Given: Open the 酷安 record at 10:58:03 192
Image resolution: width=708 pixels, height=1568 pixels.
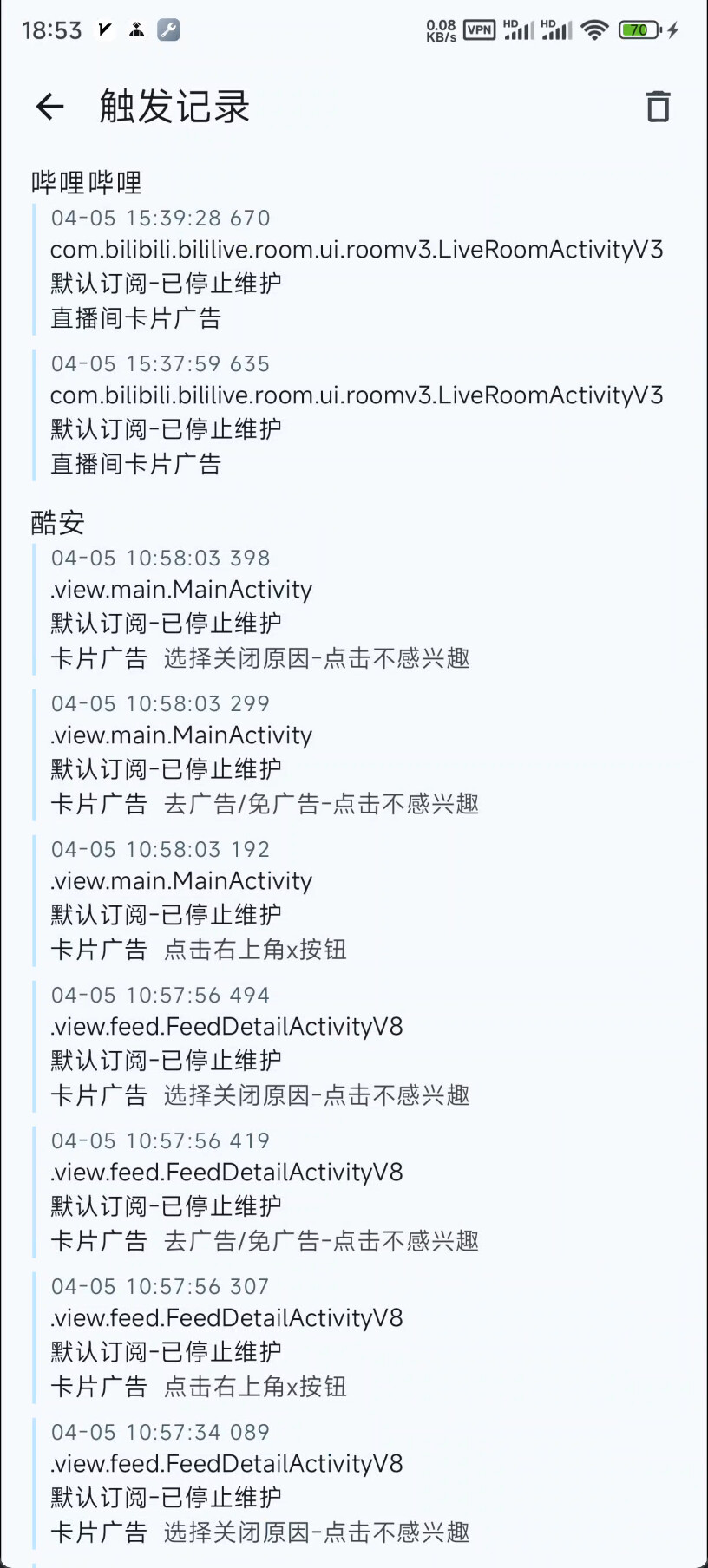Looking at the screenshot, I should 356,899.
